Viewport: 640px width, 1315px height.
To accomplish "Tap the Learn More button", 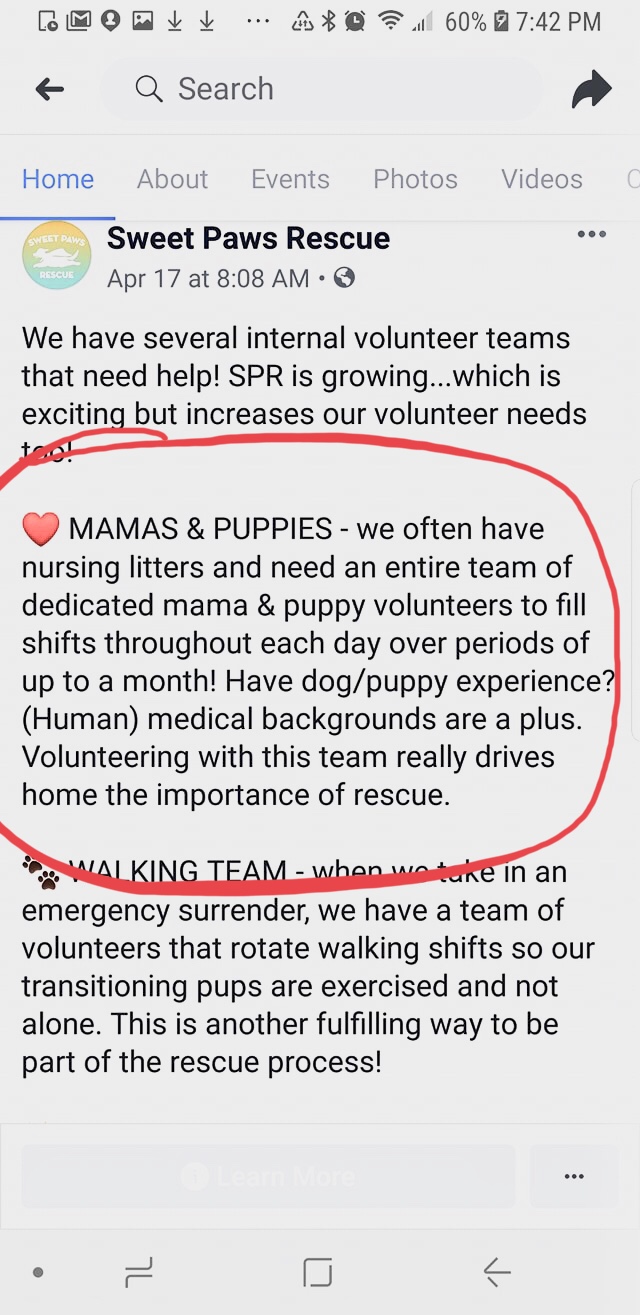I will (268, 1177).
